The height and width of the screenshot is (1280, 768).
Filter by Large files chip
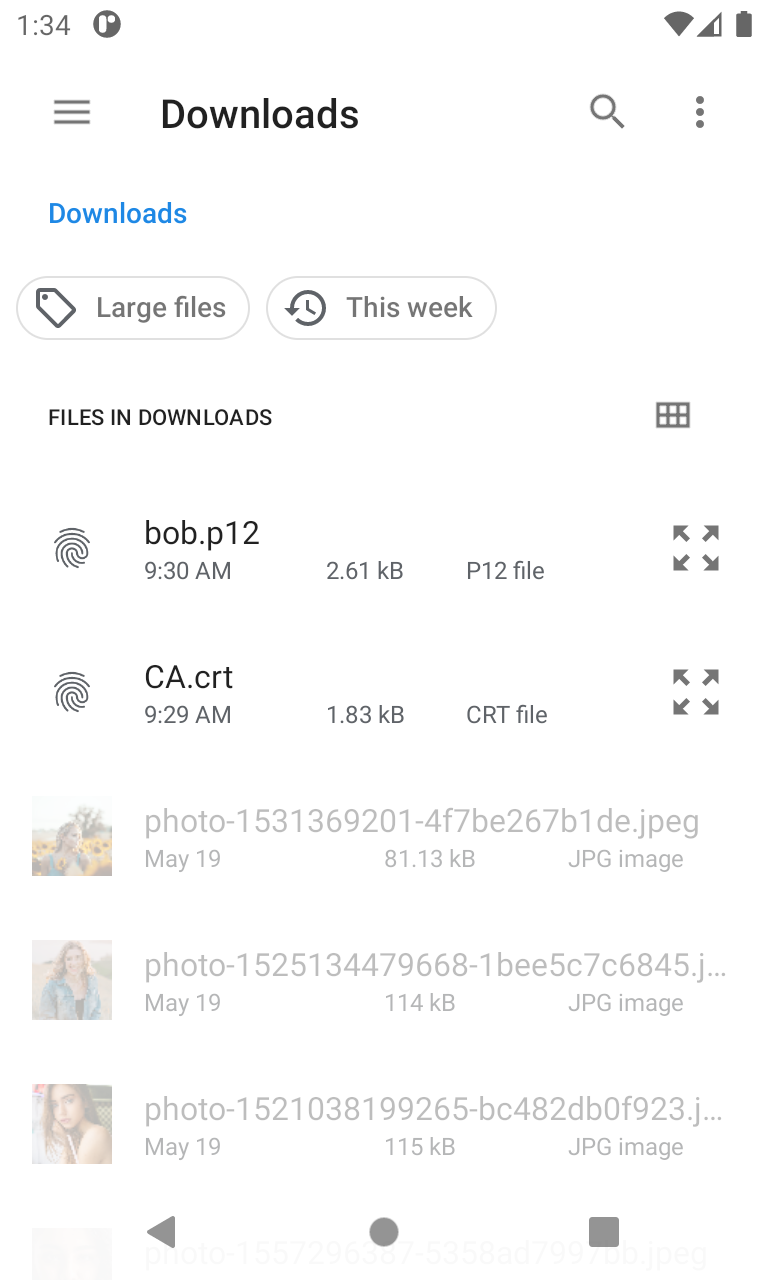(x=133, y=308)
